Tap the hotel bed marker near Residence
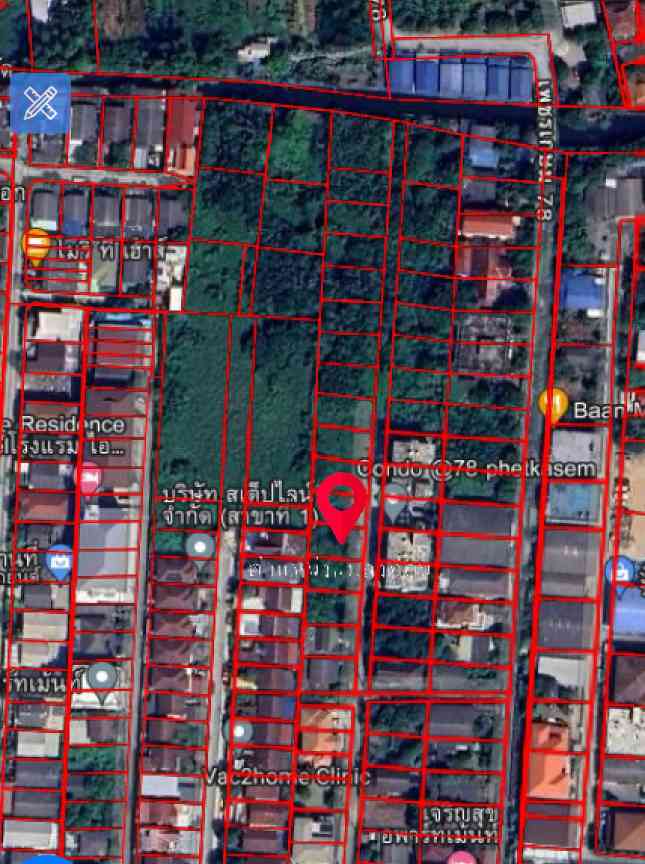This screenshot has width=645, height=864. coord(88,479)
